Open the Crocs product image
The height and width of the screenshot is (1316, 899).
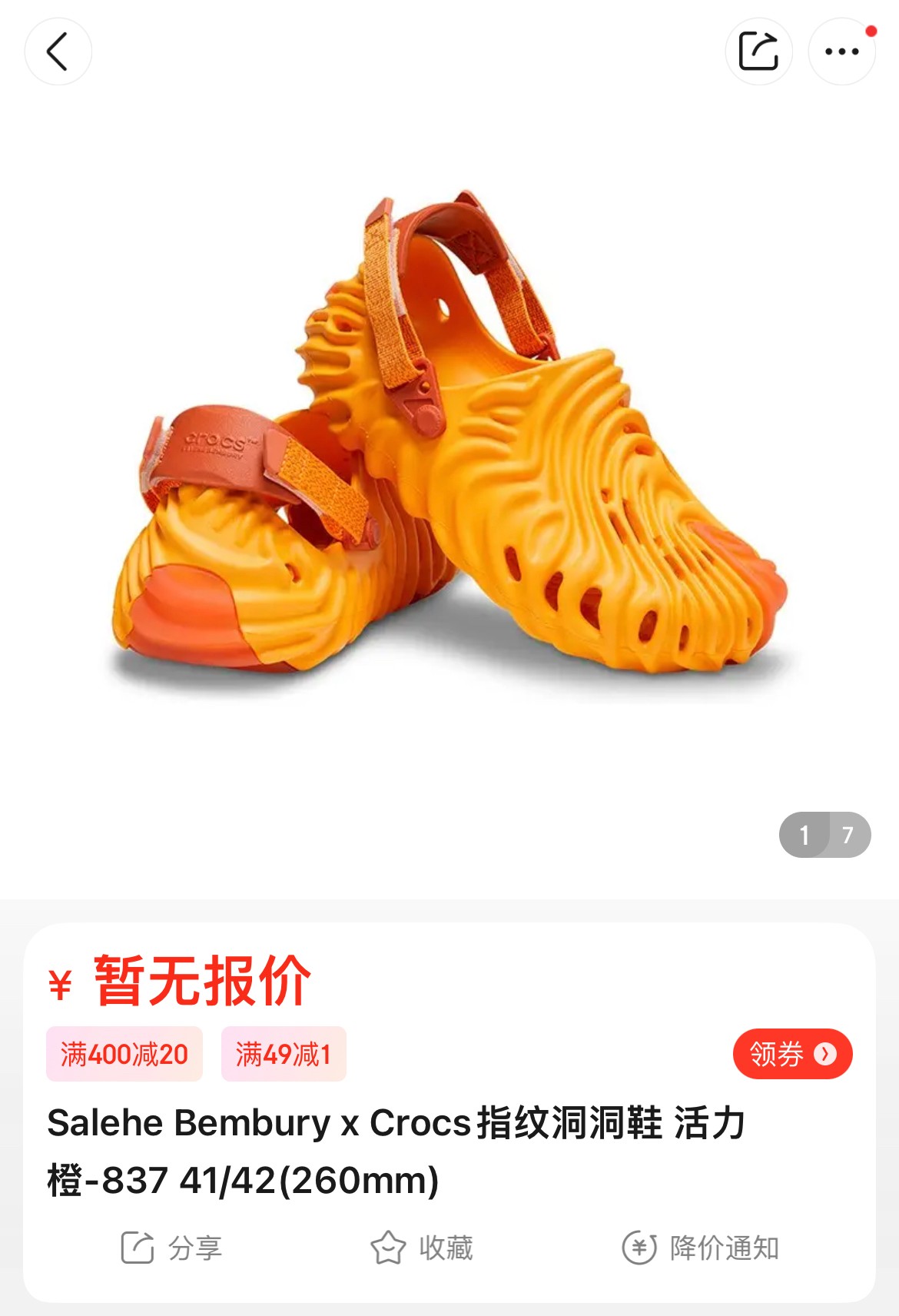449,446
